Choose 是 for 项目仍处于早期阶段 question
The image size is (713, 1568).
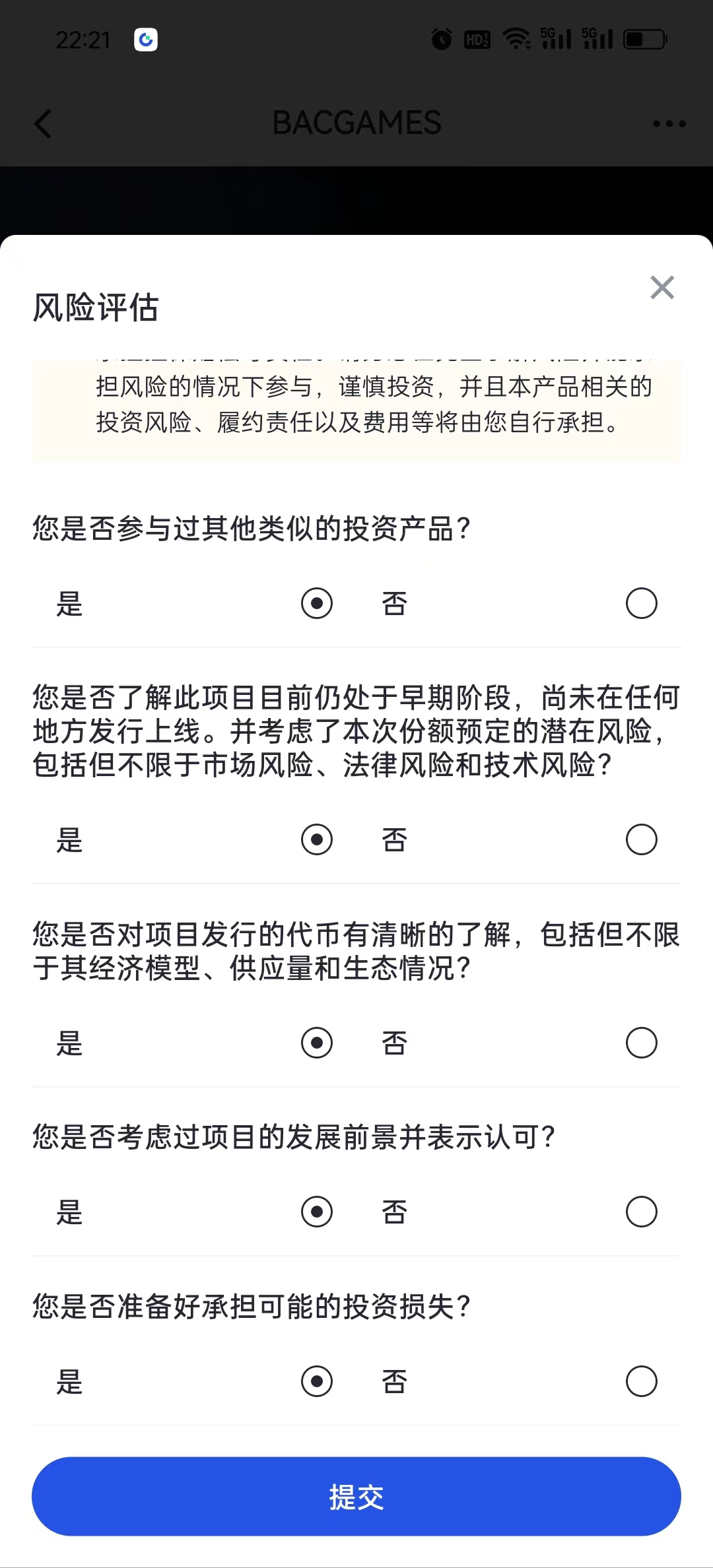click(317, 839)
